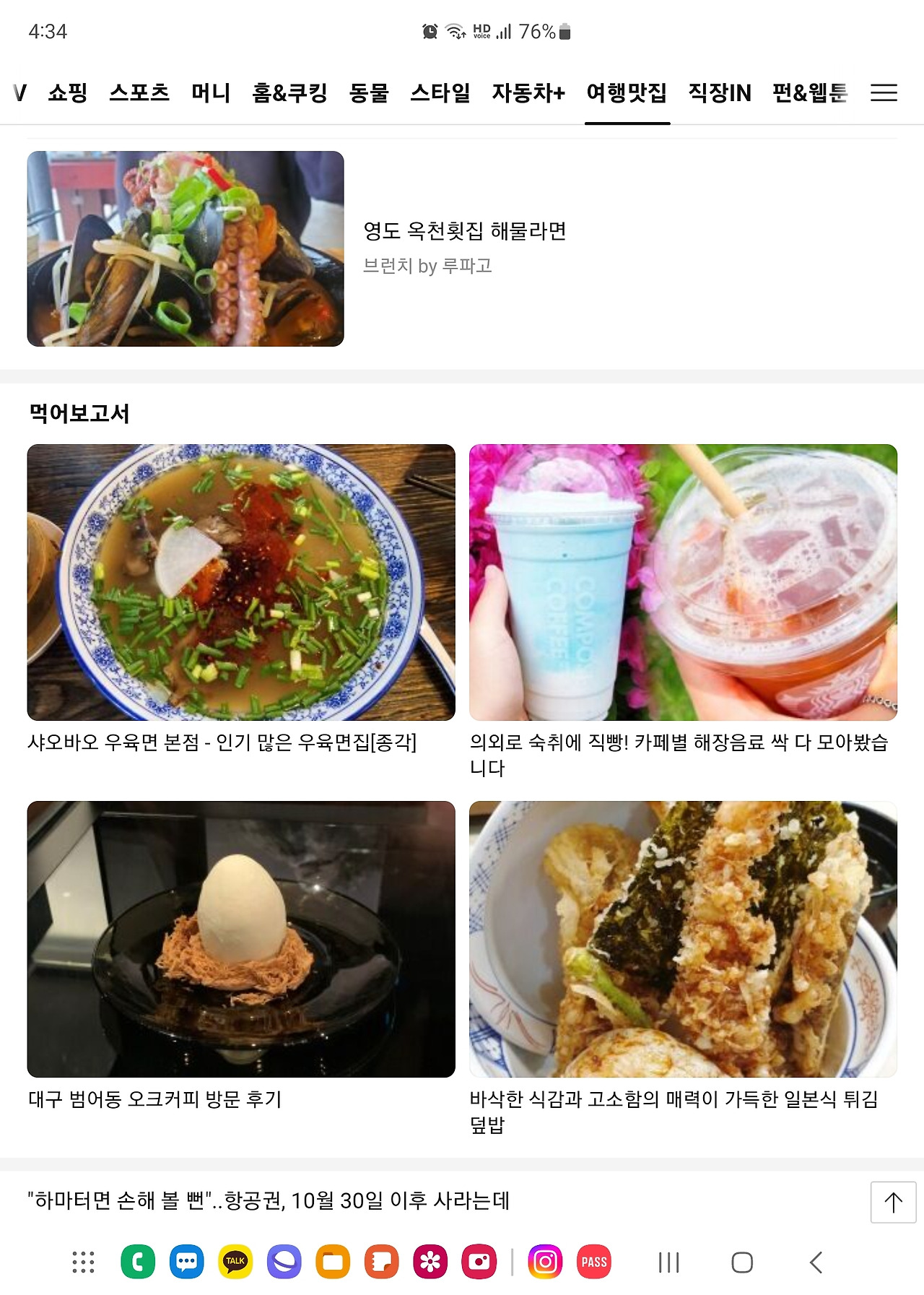Open the 동물 tab
The image size is (924, 1295).
[369, 92]
